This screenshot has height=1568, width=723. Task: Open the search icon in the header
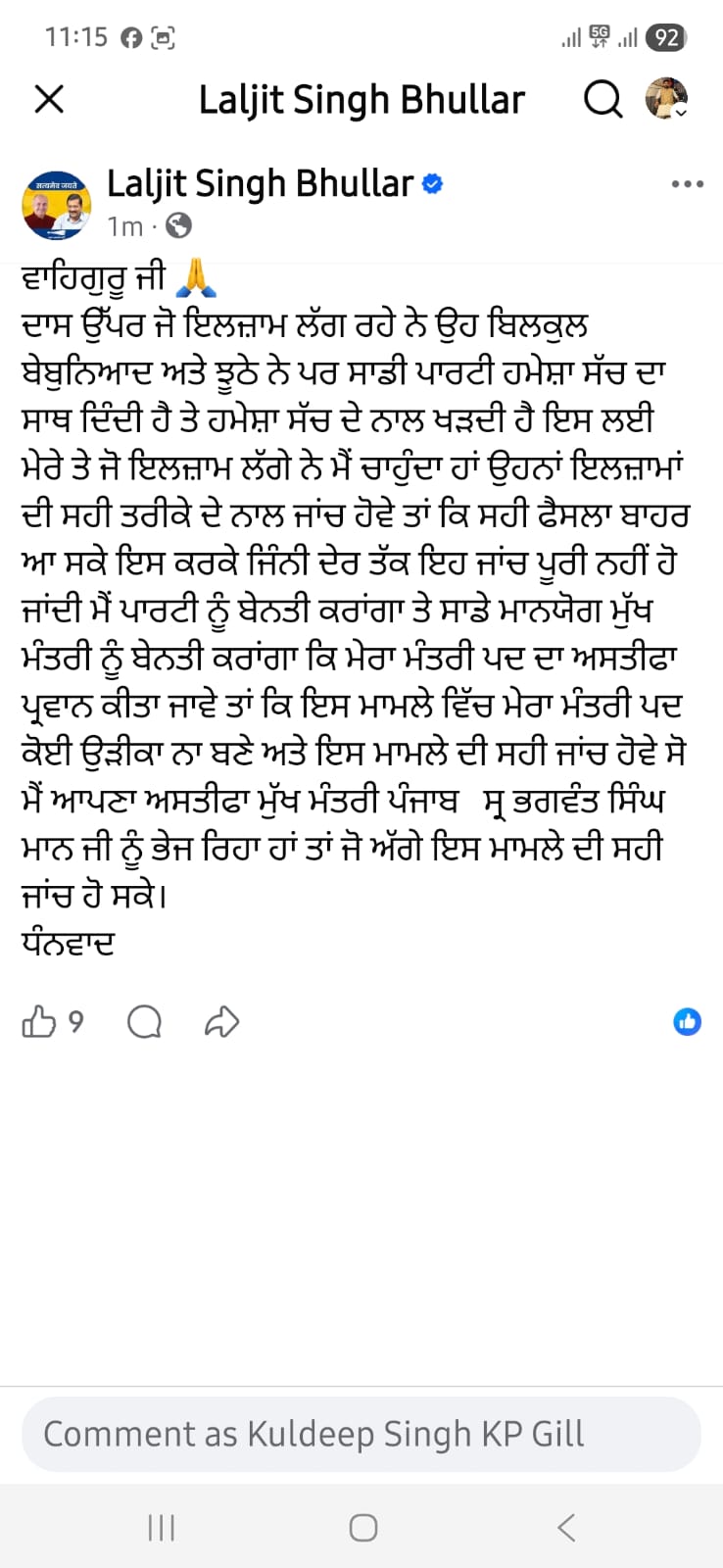pyautogui.click(x=603, y=99)
